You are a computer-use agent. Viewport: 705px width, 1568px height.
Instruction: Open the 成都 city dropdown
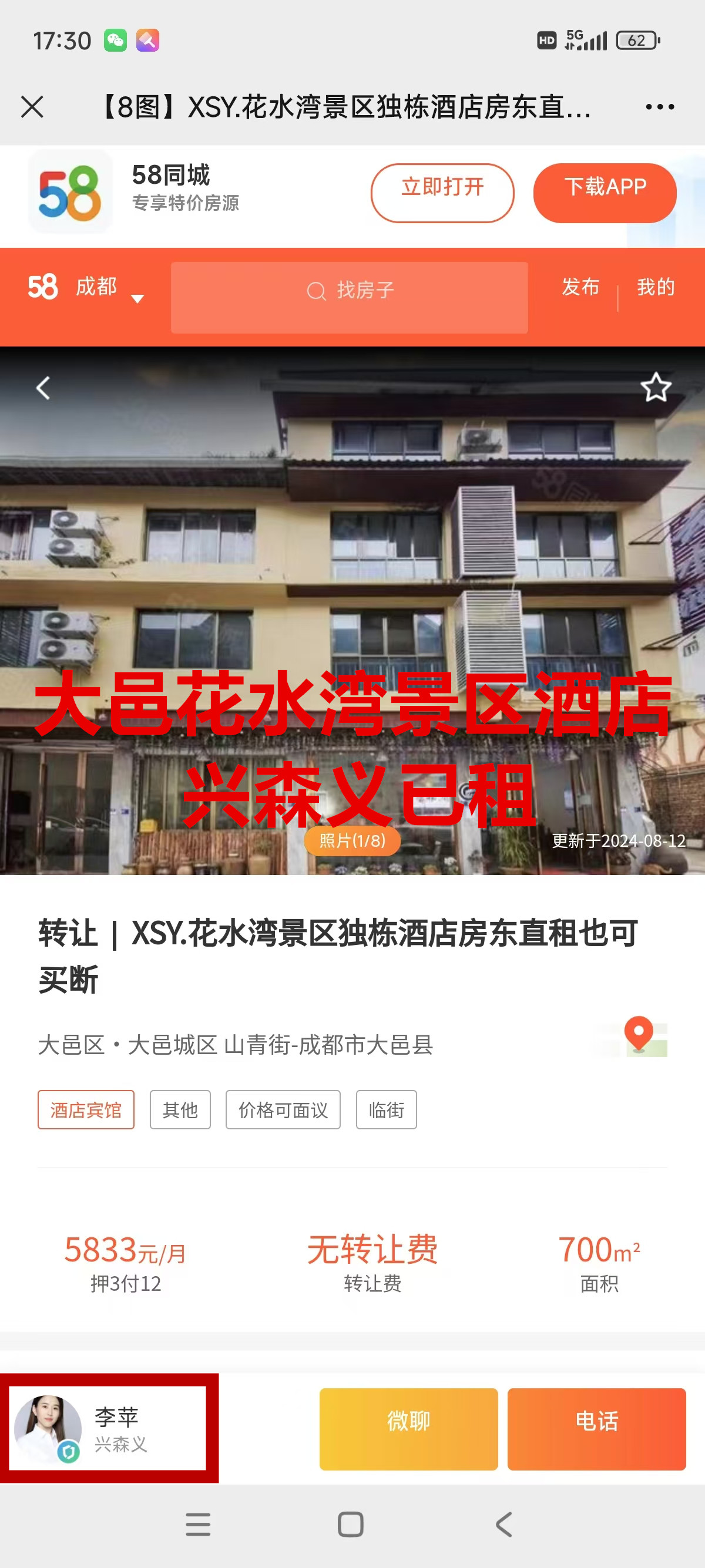(106, 287)
